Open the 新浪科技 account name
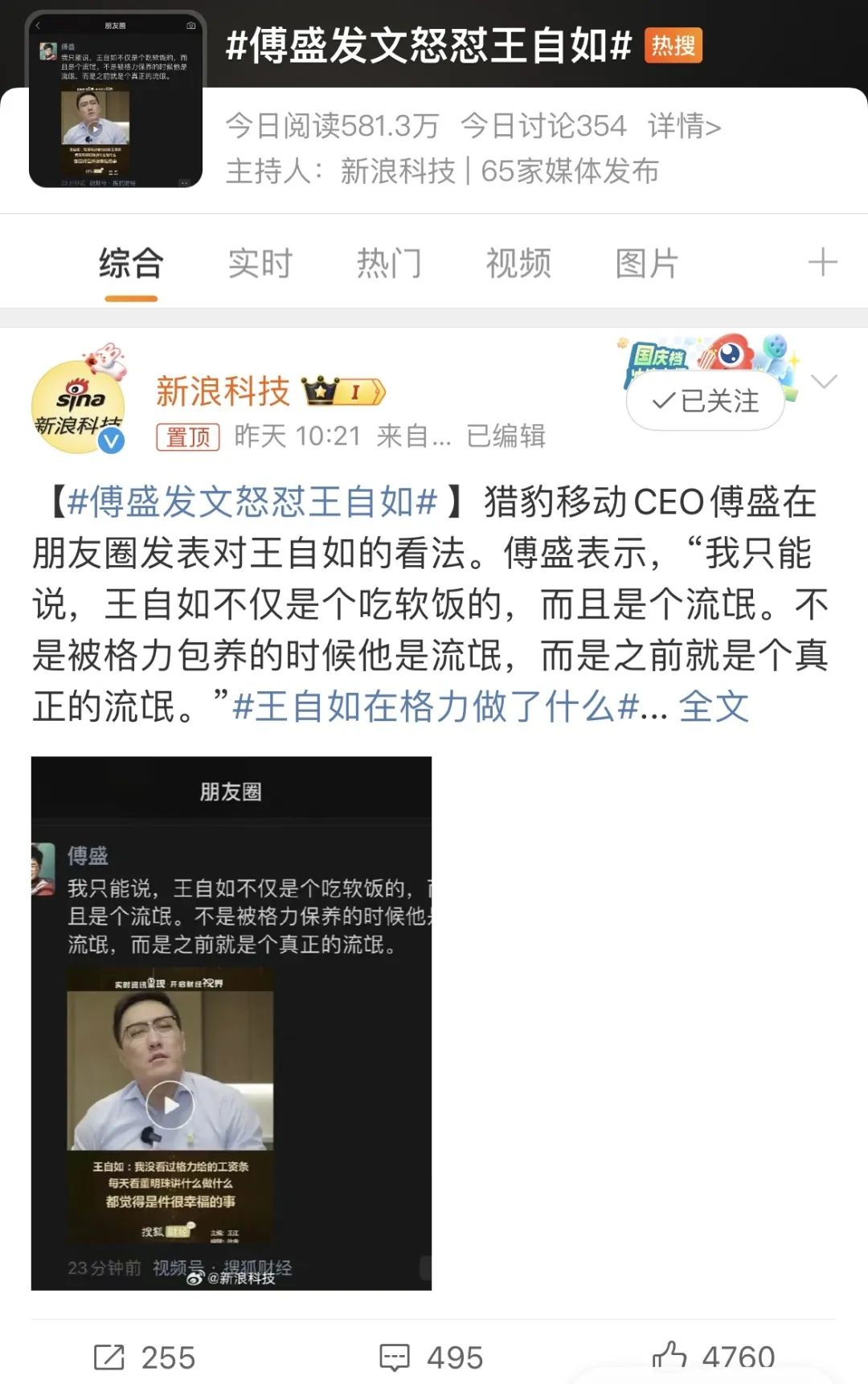 (223, 391)
